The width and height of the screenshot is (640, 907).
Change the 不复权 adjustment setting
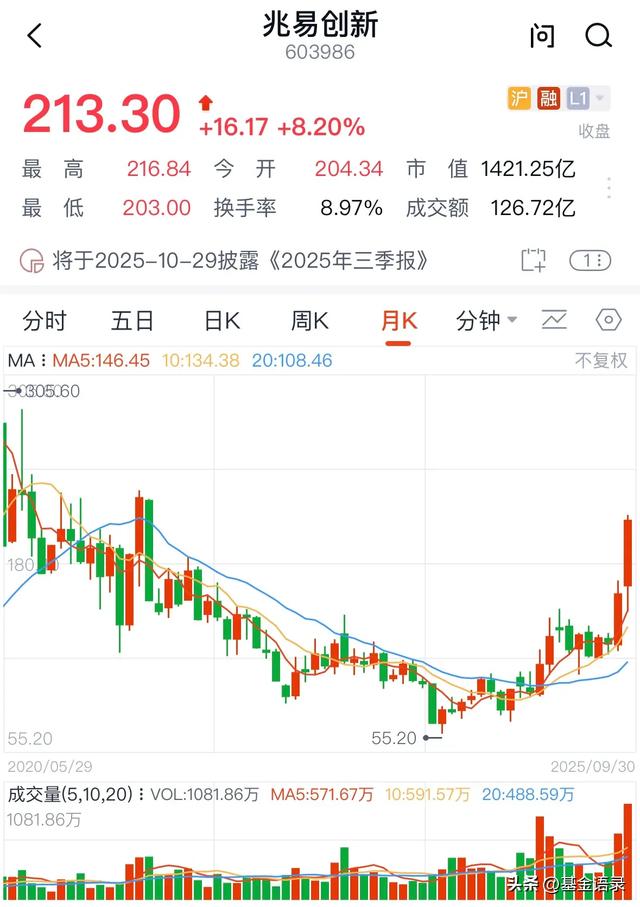click(x=600, y=360)
